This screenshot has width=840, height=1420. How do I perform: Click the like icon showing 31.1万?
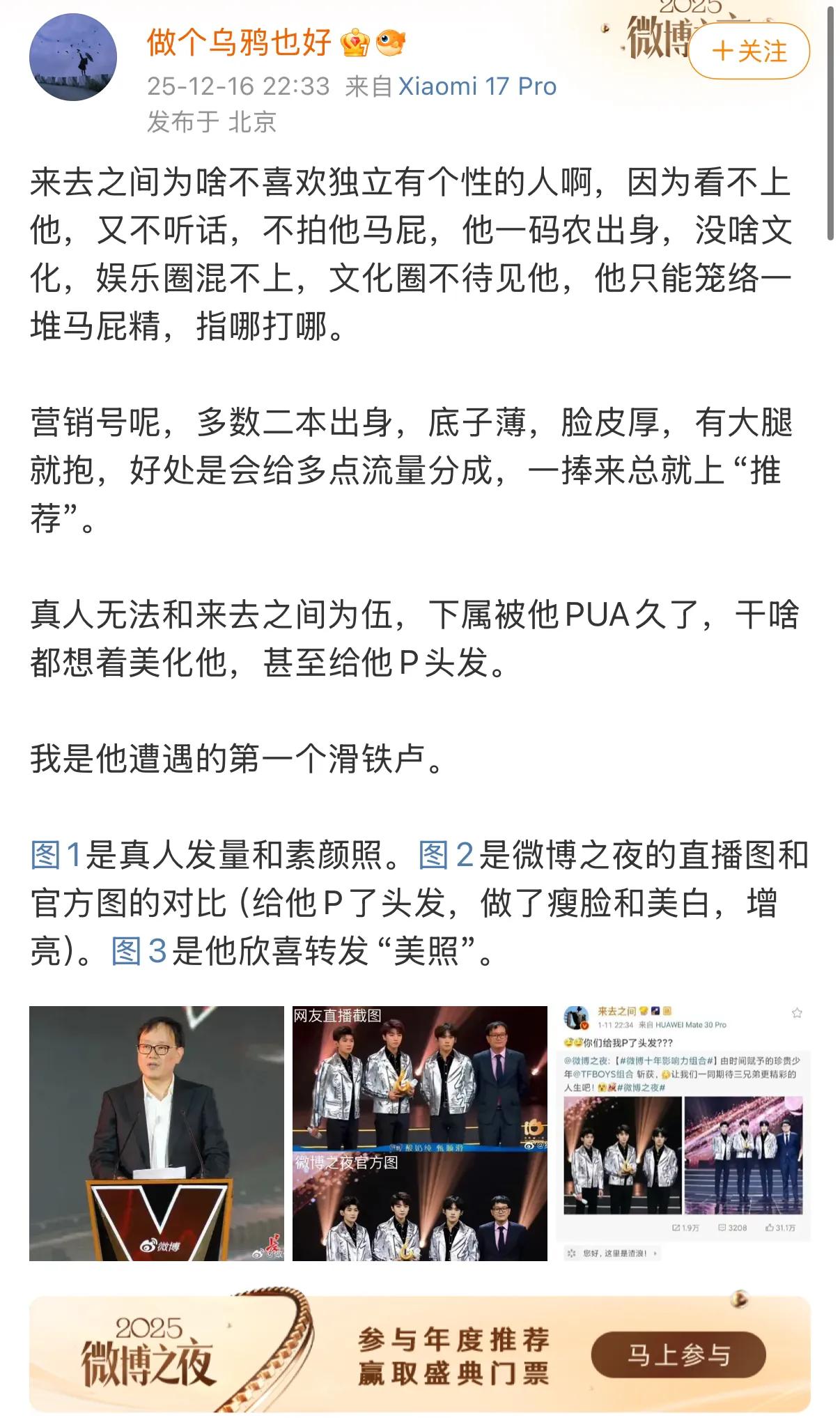tap(769, 1228)
